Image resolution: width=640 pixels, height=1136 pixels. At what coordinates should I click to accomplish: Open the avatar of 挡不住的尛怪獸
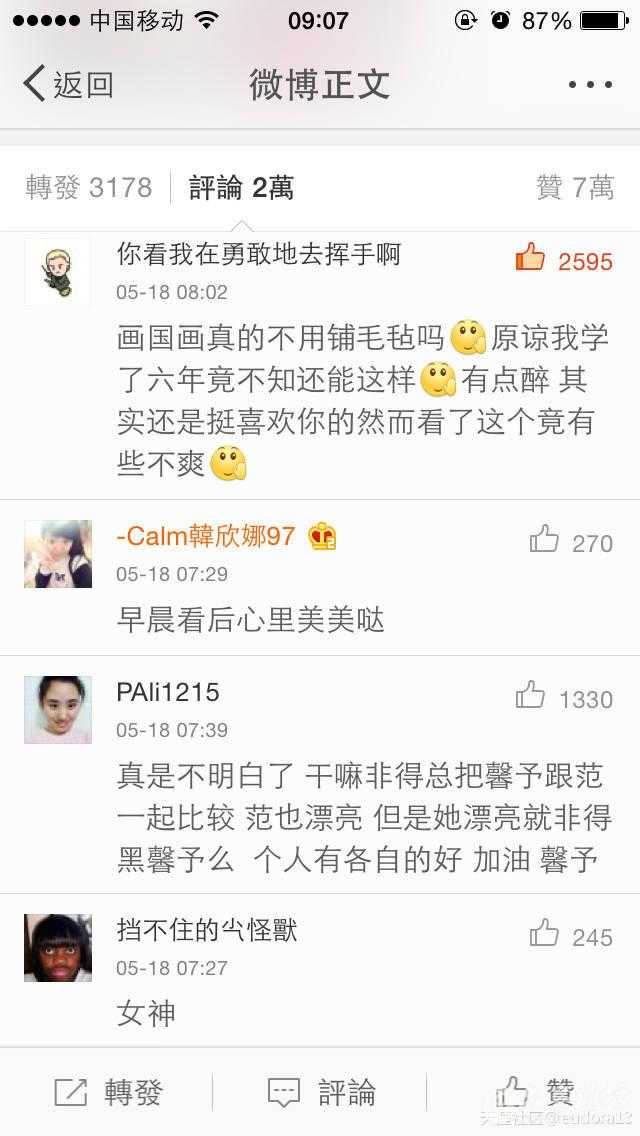point(58,947)
